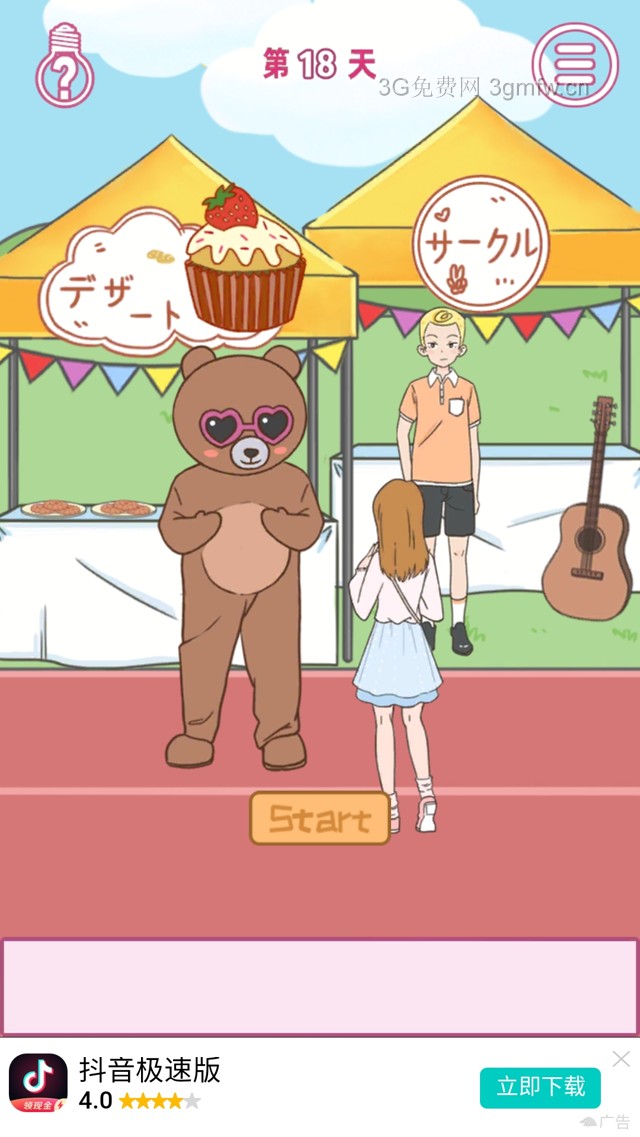Close the ad banner
The width and height of the screenshot is (640, 1137).
pos(621,1058)
